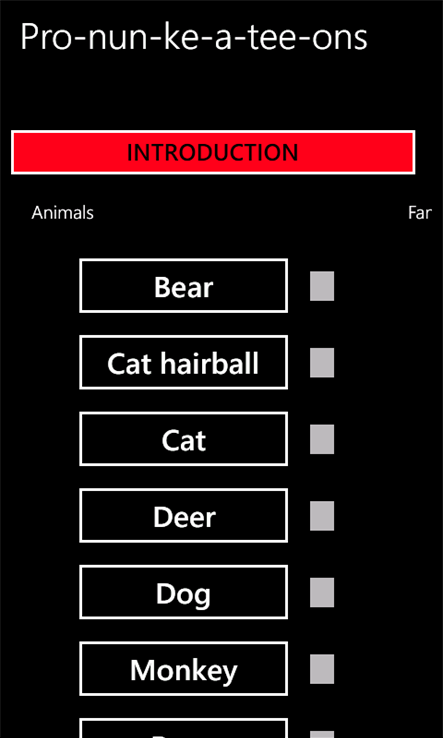This screenshot has width=443, height=738.
Task: Tap the gray square next to Dog
Action: click(322, 593)
